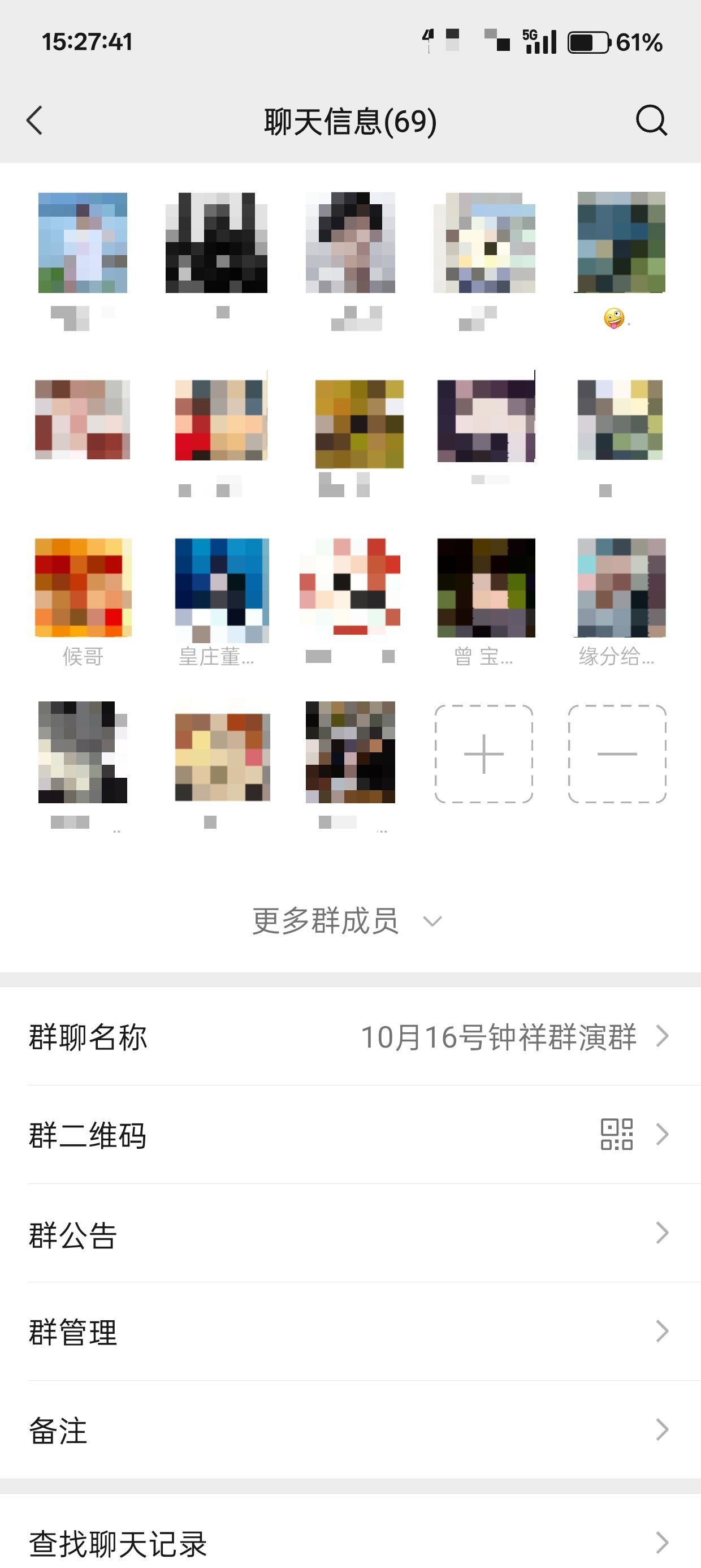Image resolution: width=701 pixels, height=1568 pixels.
Task: View the 群公告 group announcement
Action: pos(350,1233)
